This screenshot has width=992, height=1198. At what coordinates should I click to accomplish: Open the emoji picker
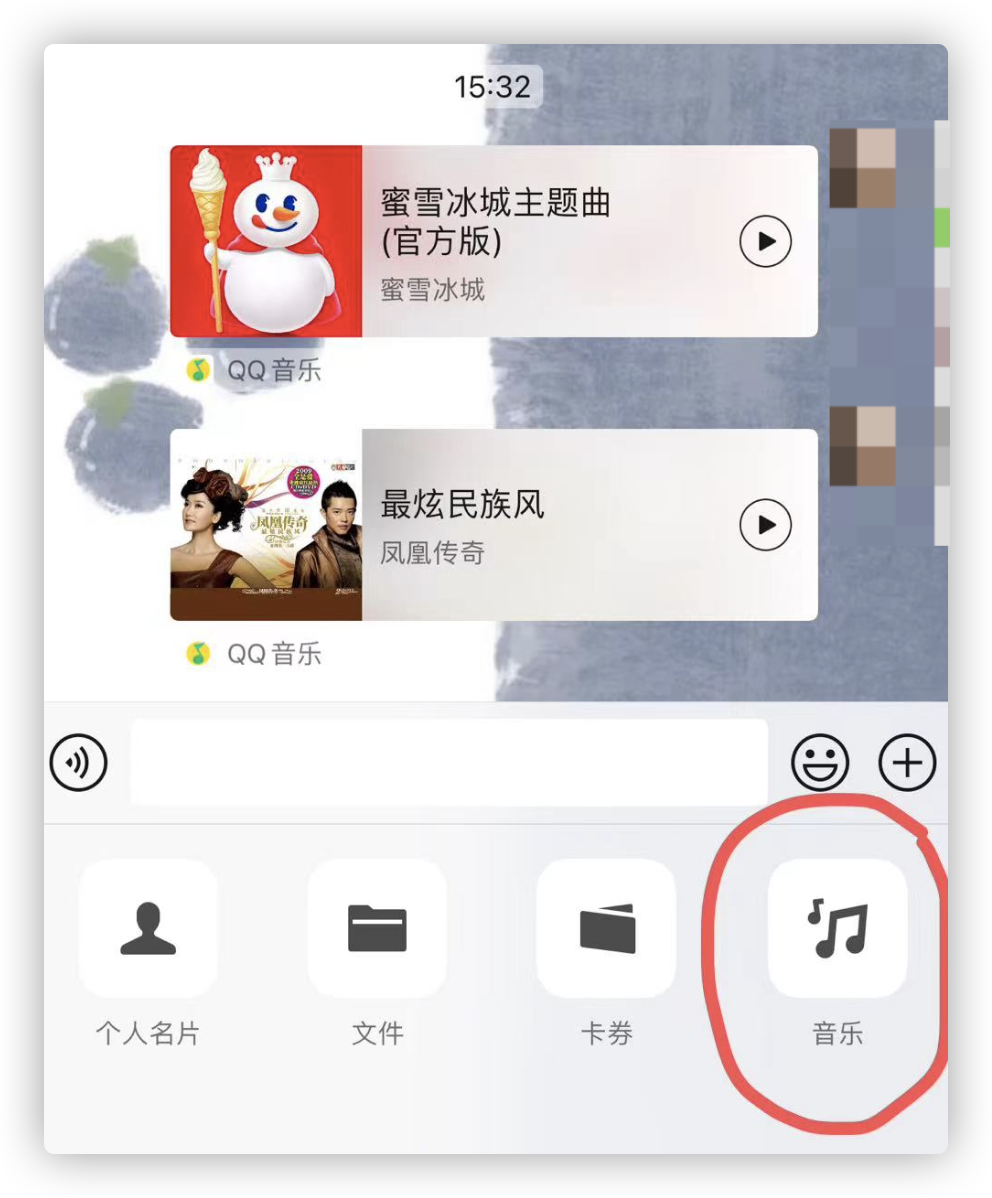click(820, 764)
